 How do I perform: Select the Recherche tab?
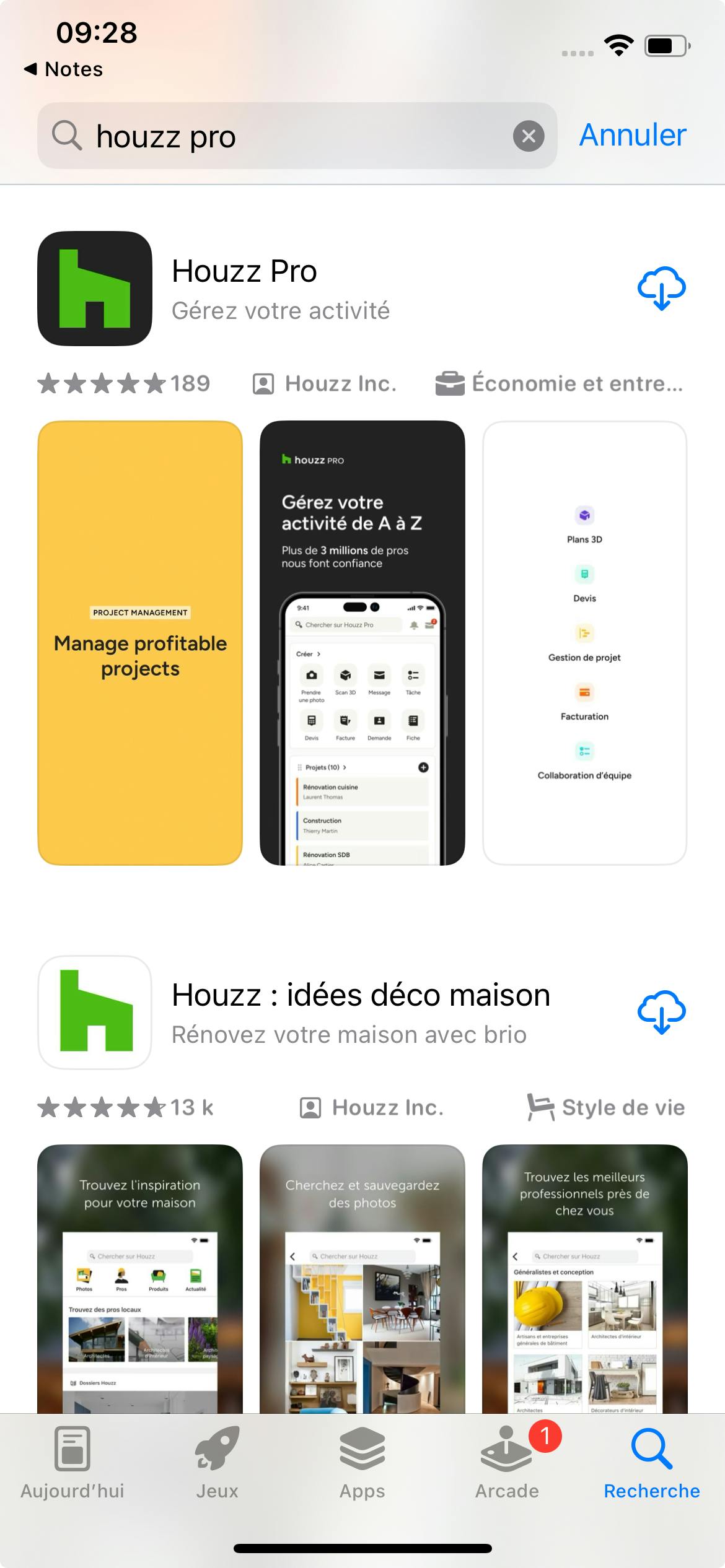coord(652,1463)
